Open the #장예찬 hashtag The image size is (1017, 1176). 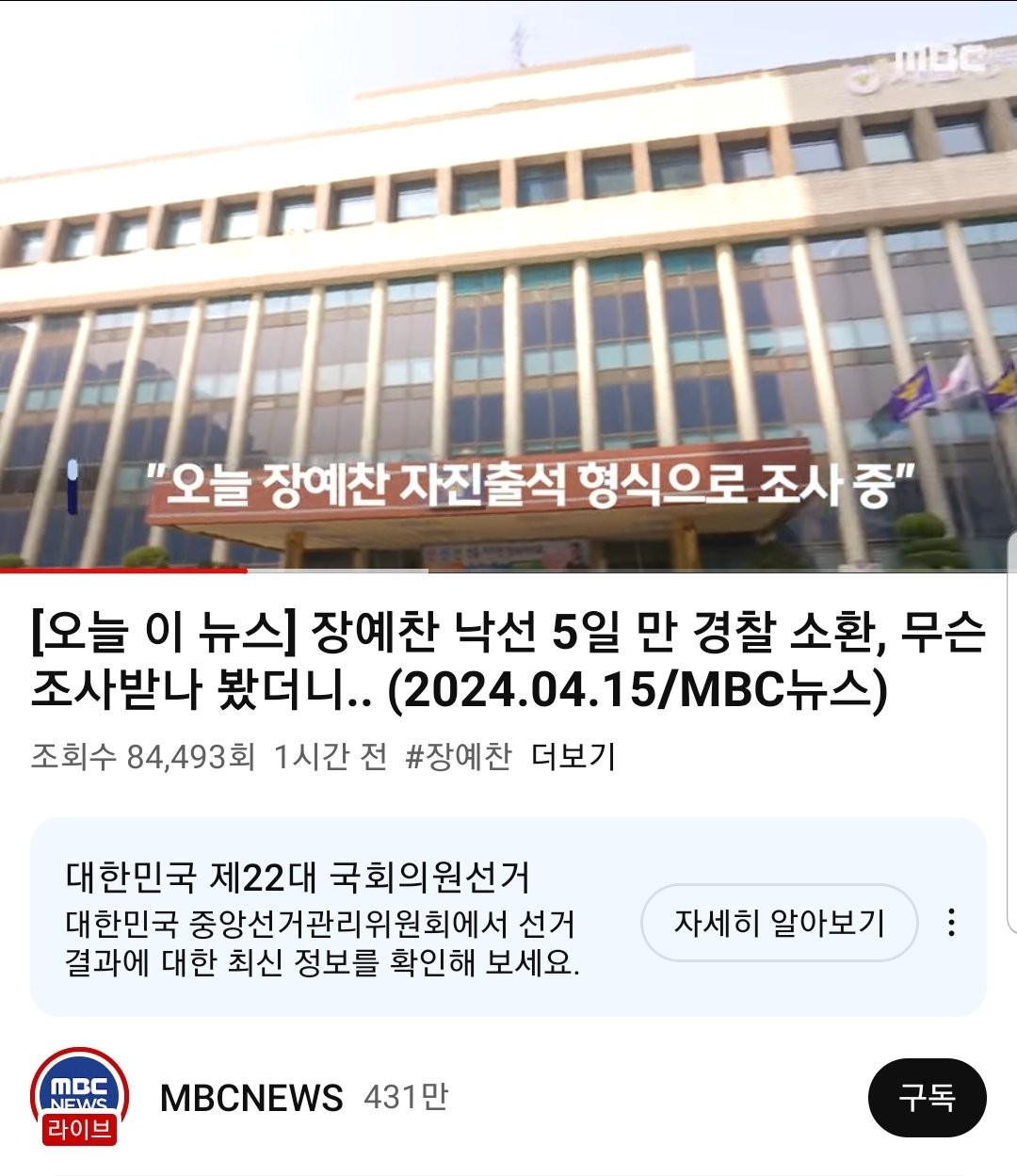(x=459, y=756)
